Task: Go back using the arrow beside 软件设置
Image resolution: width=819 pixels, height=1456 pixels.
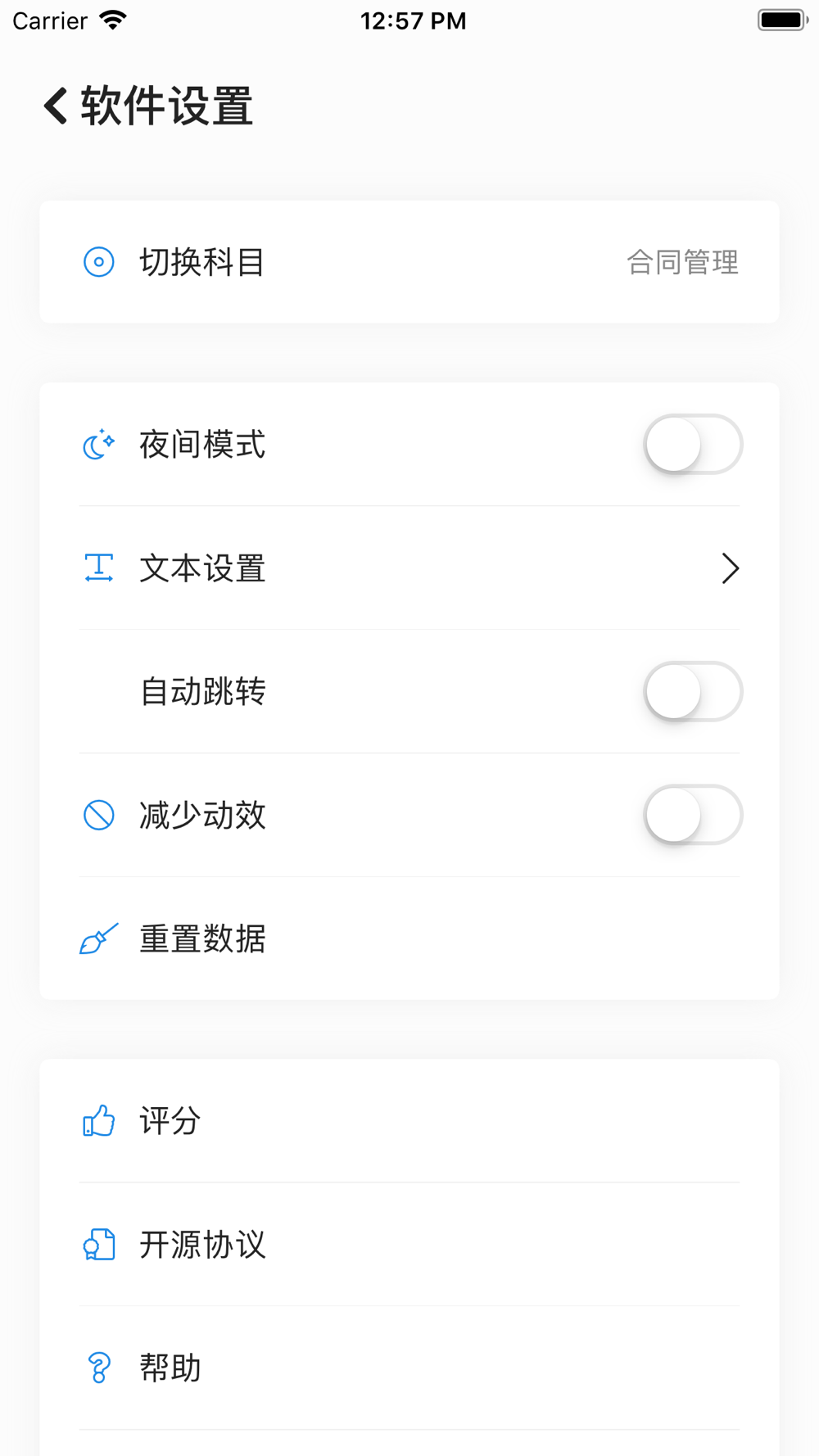Action: 56,106
